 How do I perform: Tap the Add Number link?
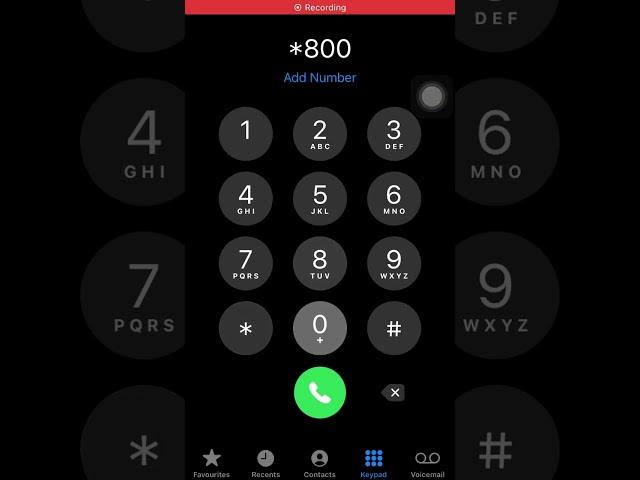320,78
